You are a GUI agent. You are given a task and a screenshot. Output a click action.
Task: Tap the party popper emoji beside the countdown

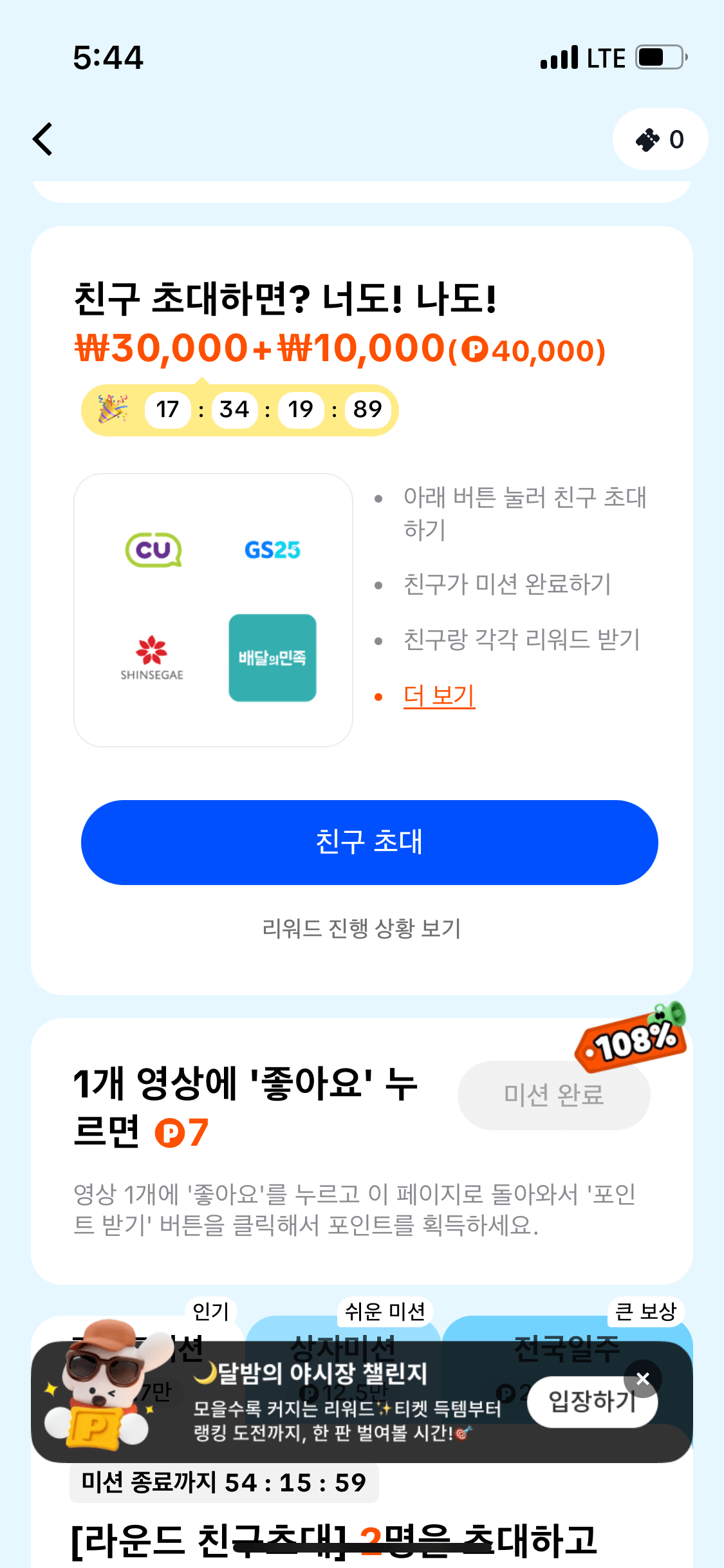point(111,407)
